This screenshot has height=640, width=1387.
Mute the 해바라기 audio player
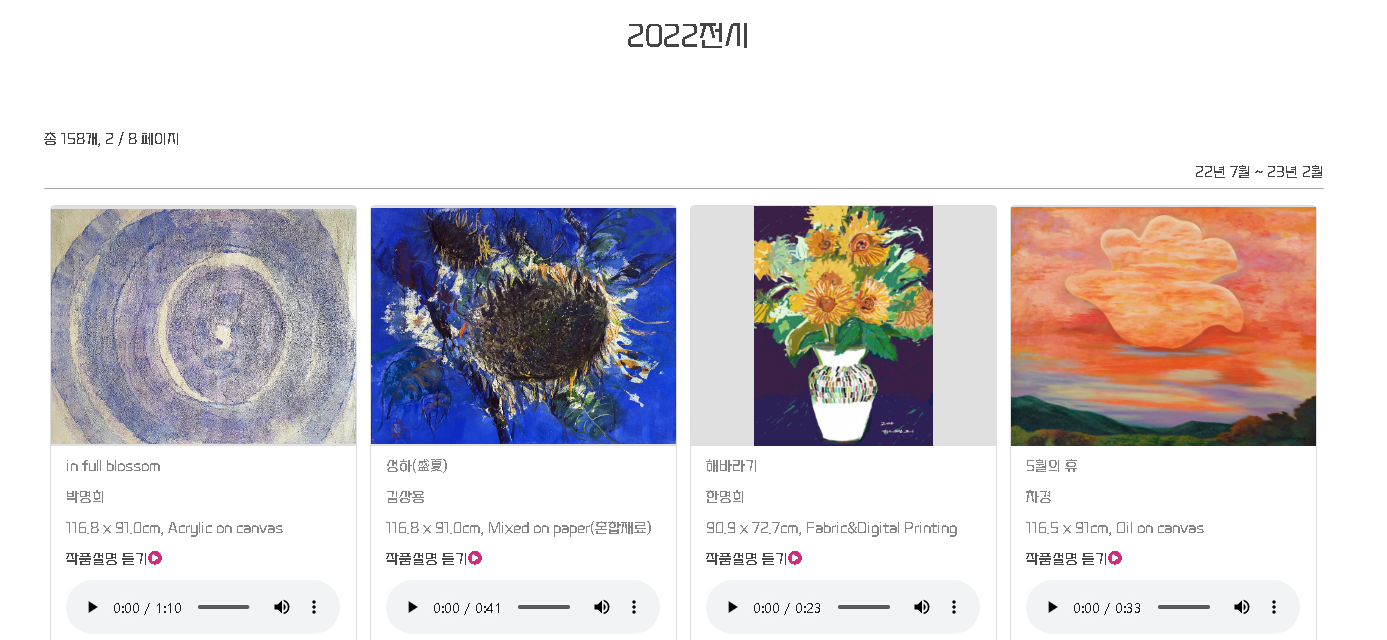(922, 607)
